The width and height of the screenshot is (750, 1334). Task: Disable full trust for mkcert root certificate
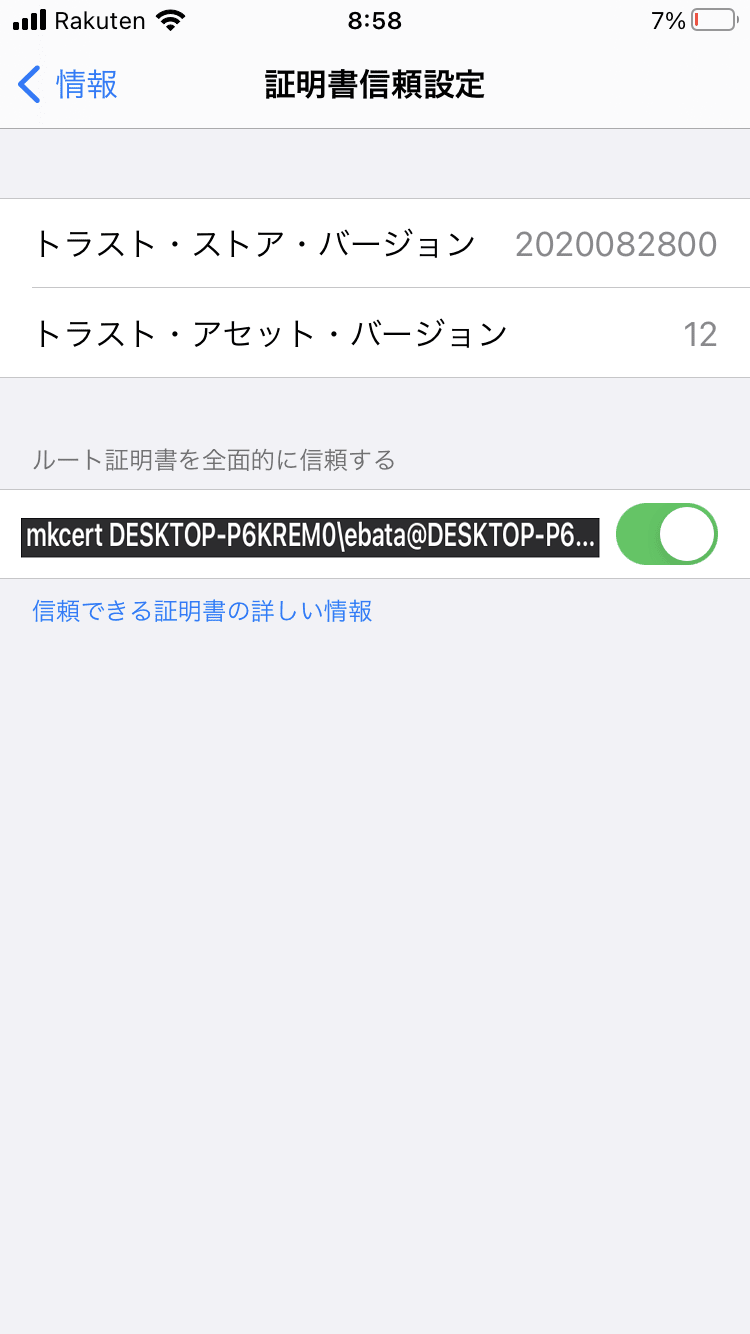(666, 534)
